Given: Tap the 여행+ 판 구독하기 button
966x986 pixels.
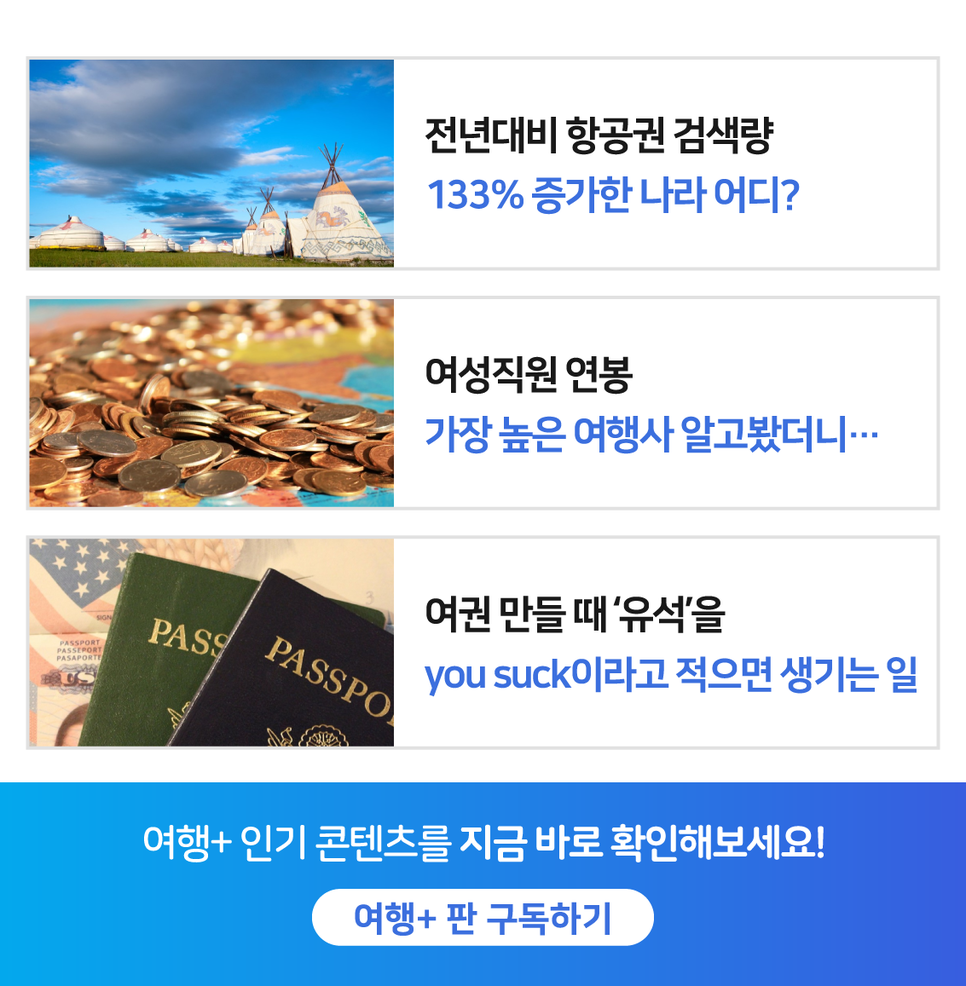Looking at the screenshot, I should click(483, 918).
